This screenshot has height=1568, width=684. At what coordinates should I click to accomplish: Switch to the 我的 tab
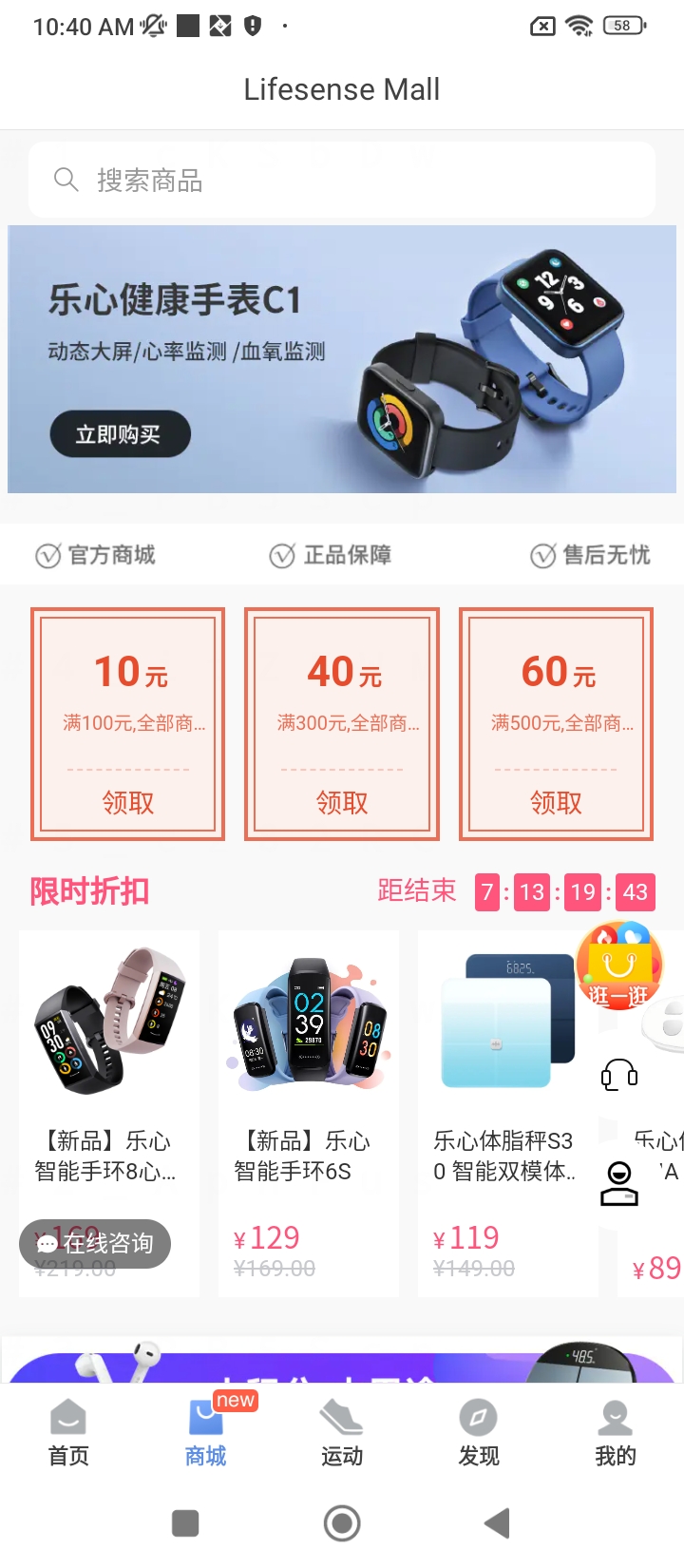[616, 1433]
